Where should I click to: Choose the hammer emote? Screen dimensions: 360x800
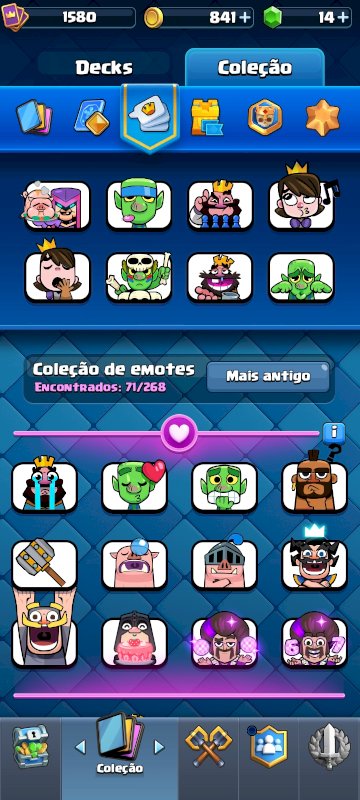click(x=45, y=564)
